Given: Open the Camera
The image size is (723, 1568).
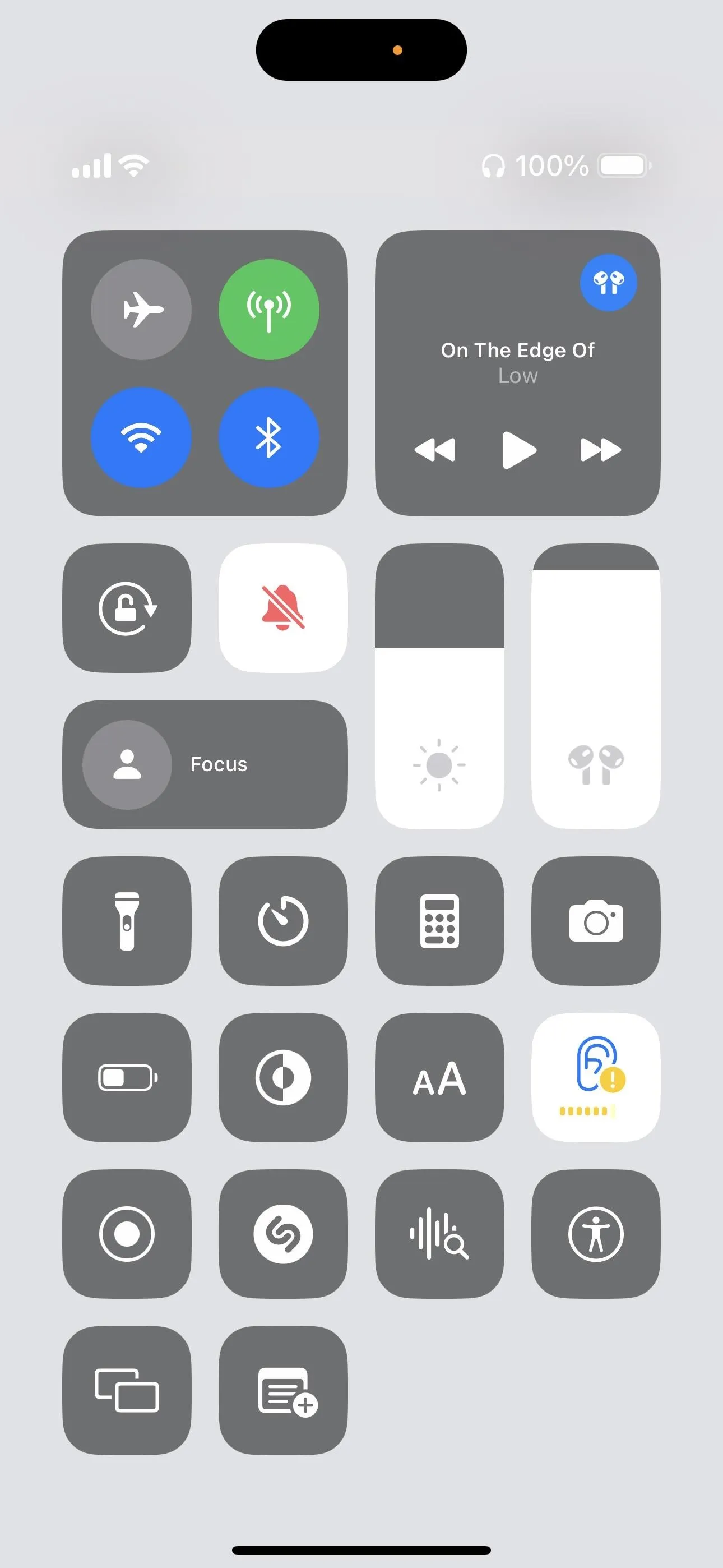Looking at the screenshot, I should tap(596, 921).
